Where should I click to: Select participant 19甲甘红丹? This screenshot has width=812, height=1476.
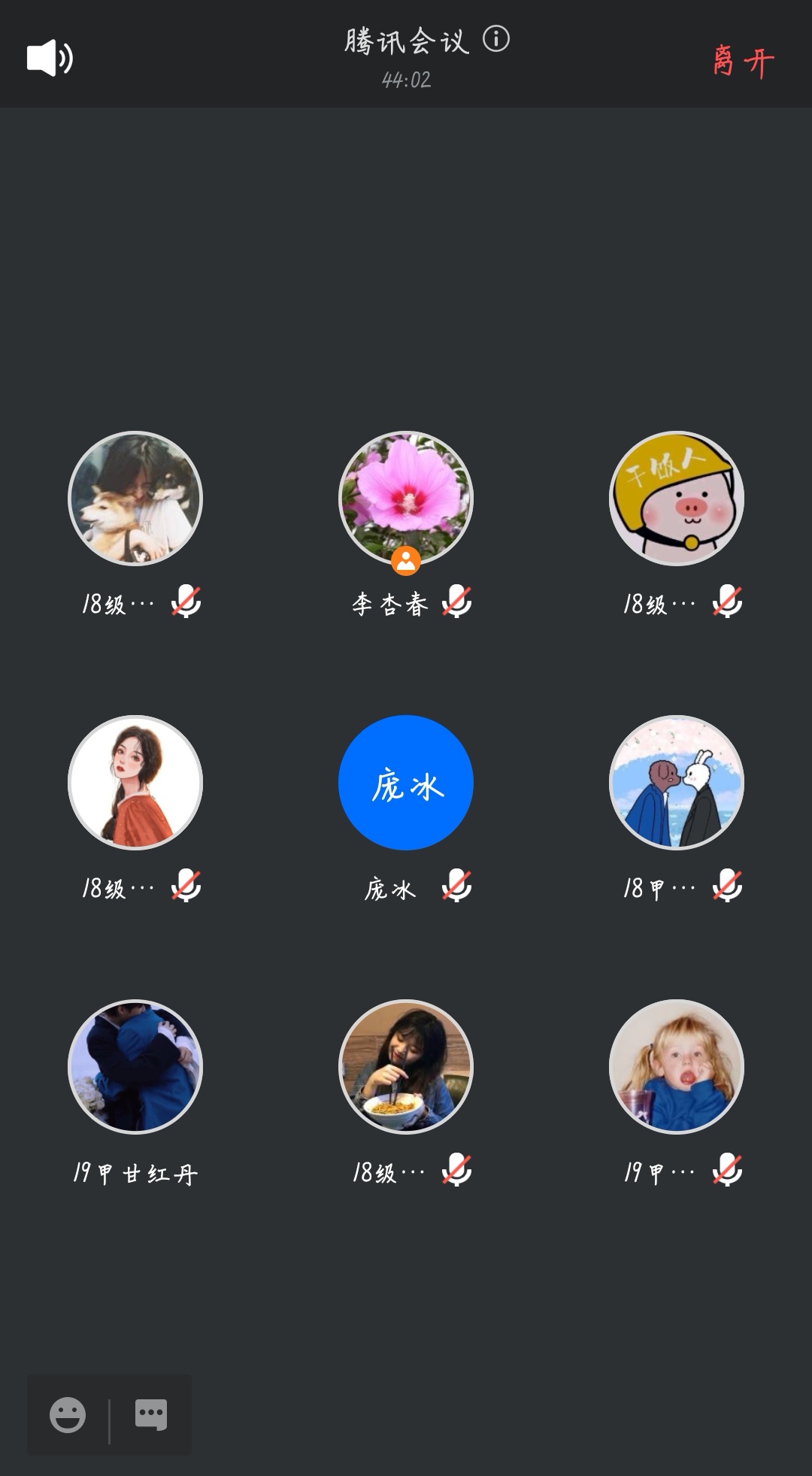coord(135,1067)
